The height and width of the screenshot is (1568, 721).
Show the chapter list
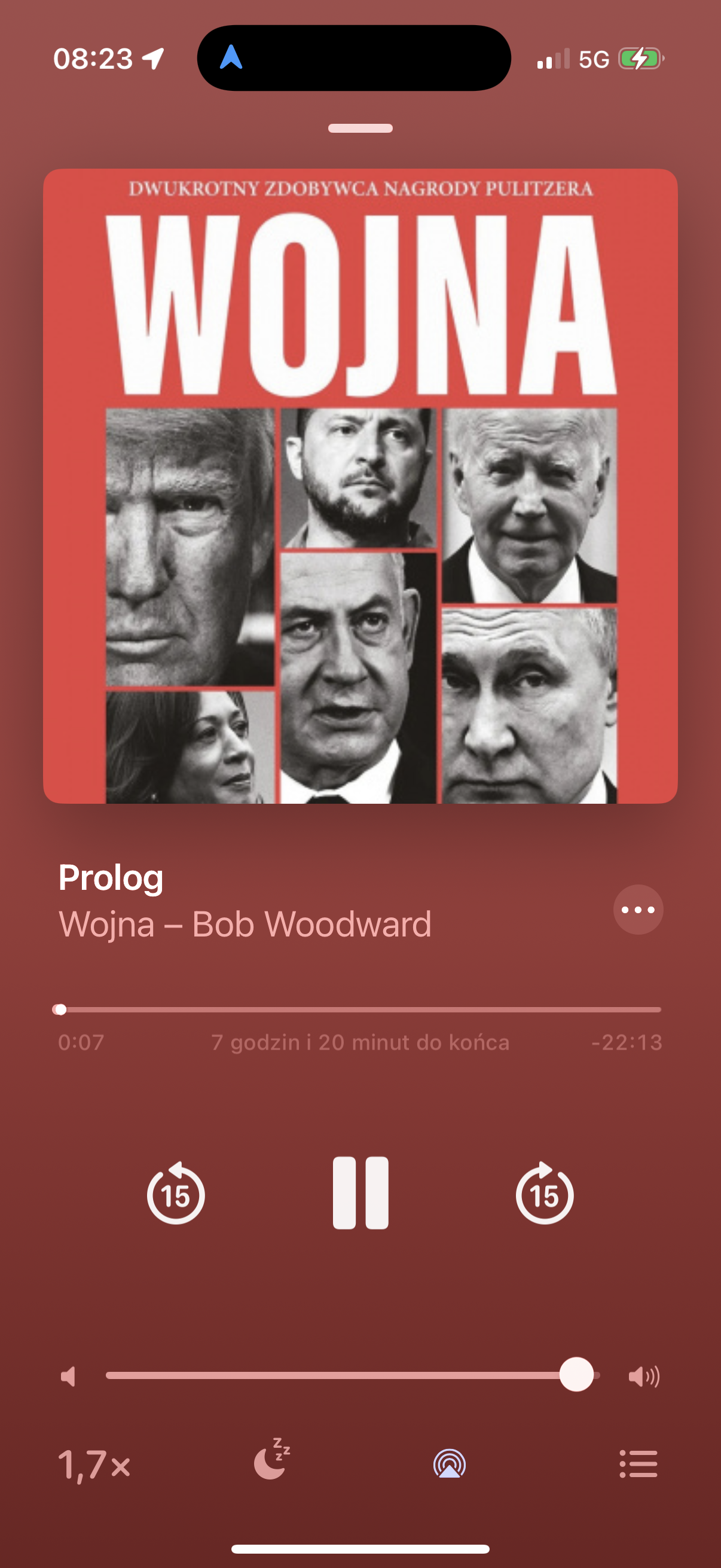(638, 1463)
